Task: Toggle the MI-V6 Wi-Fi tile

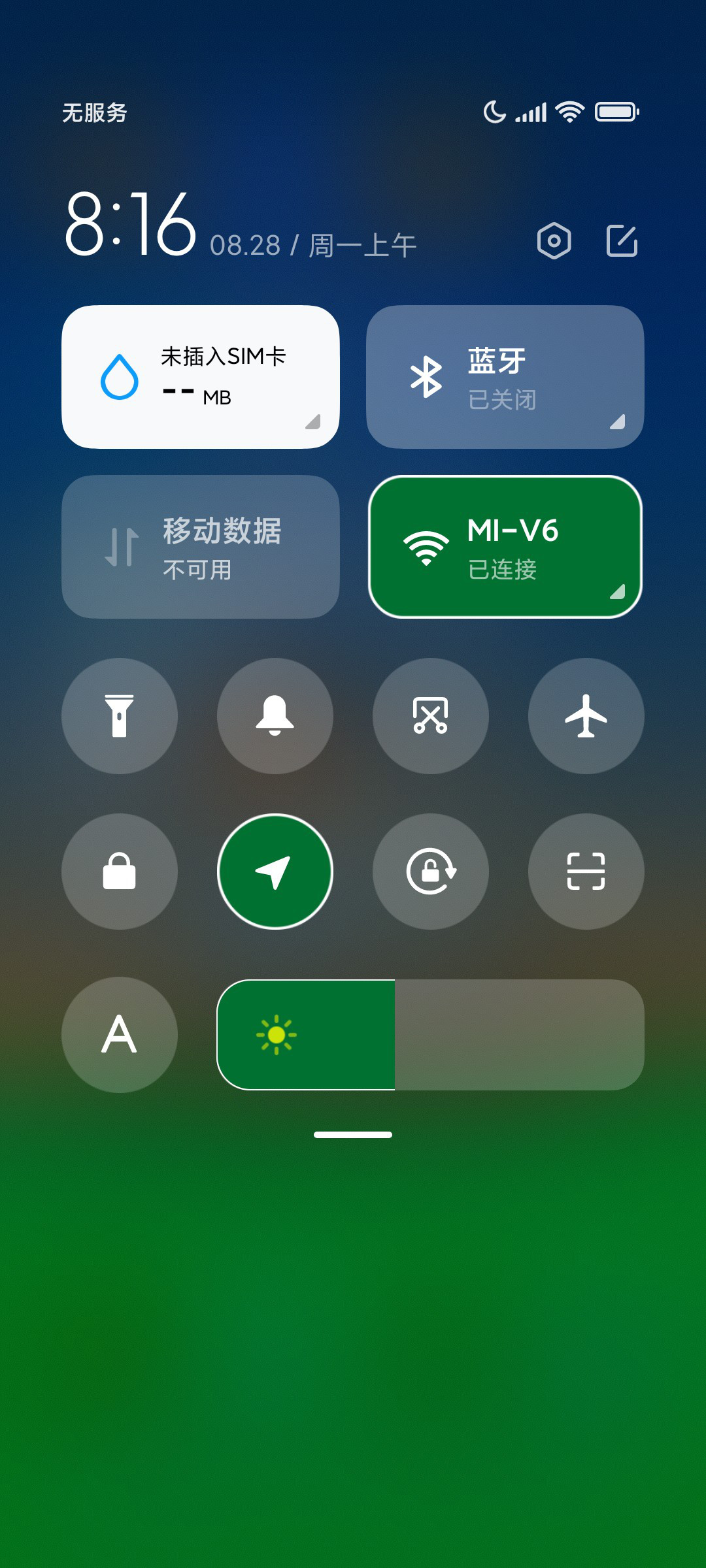Action: [505, 547]
